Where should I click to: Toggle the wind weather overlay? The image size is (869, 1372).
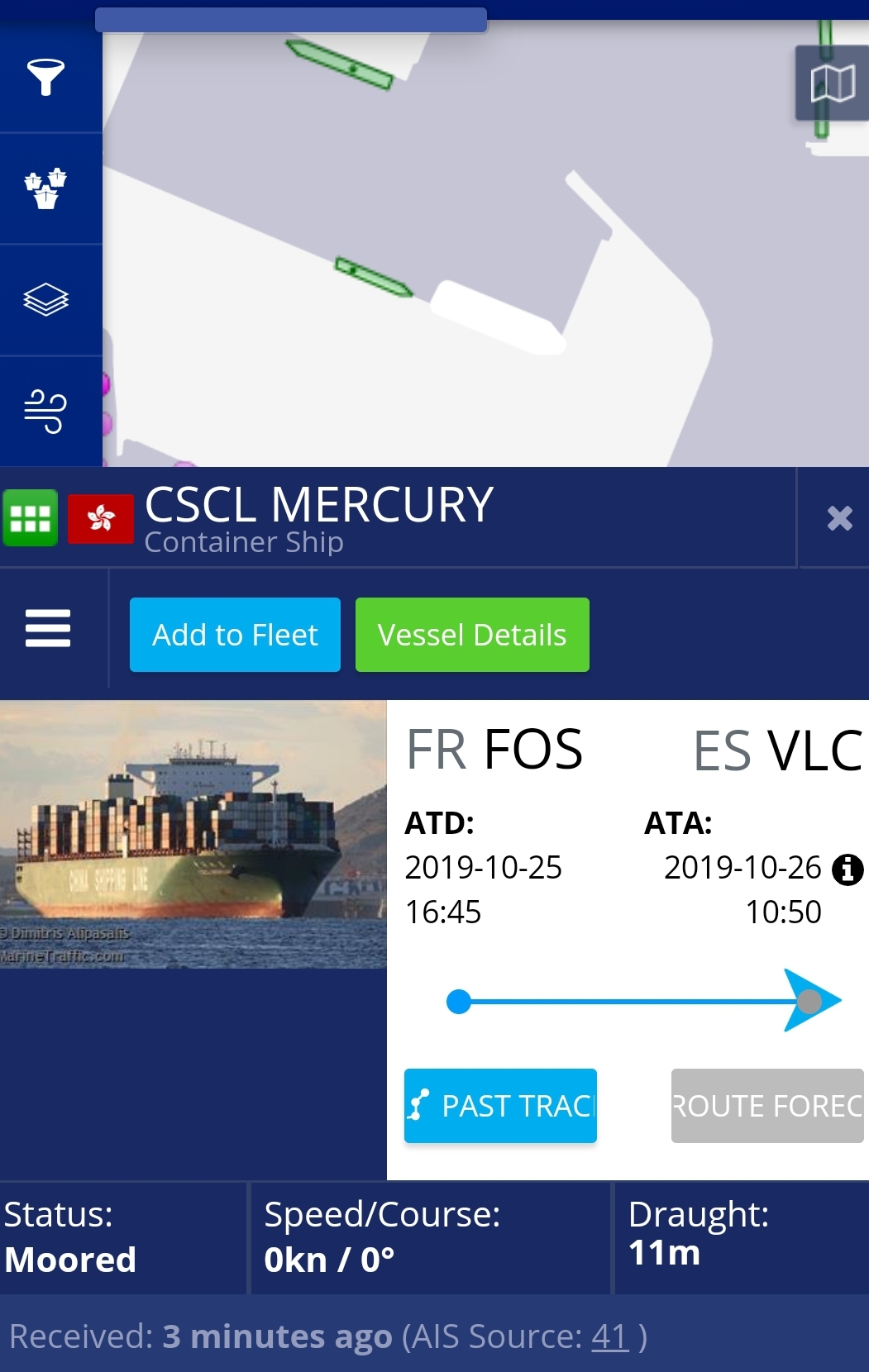(45, 411)
